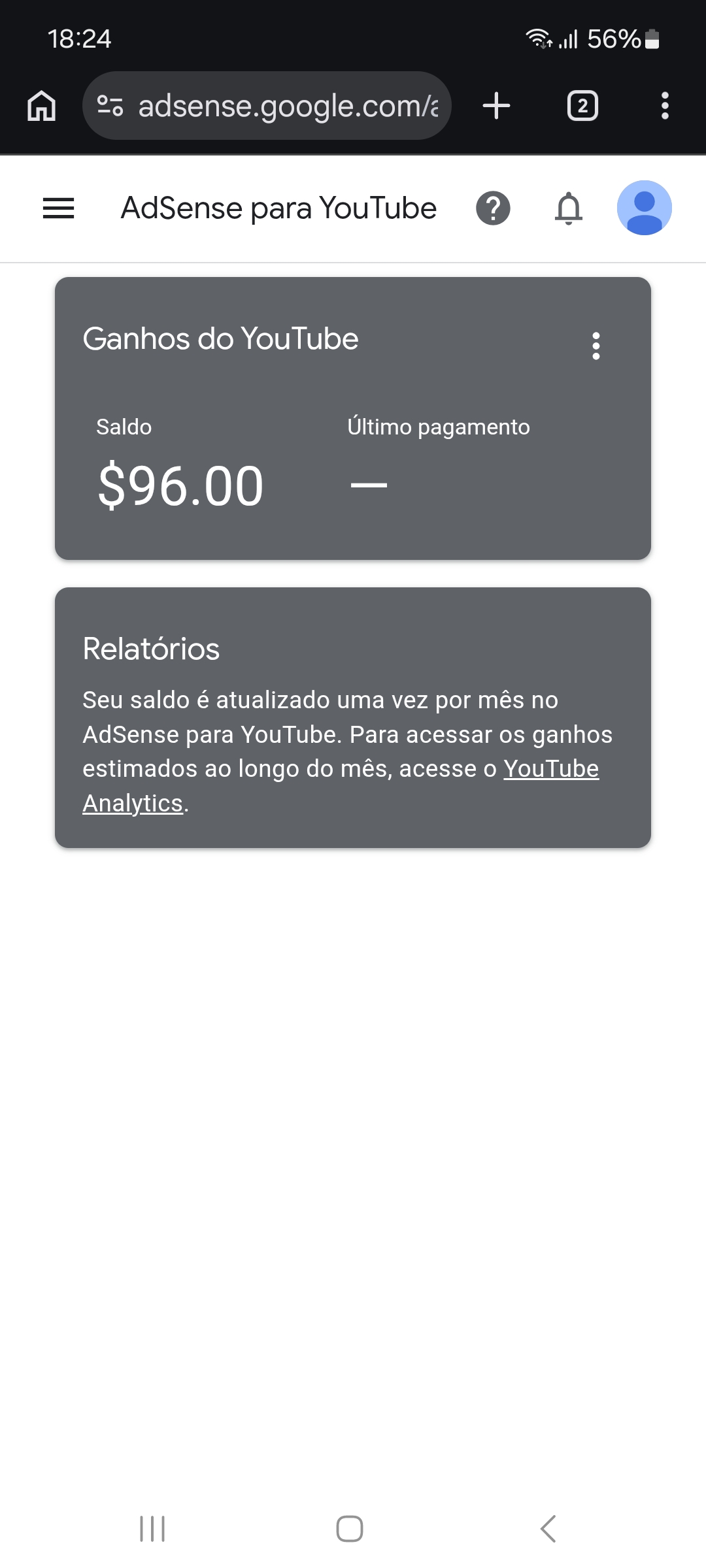Viewport: 706px width, 1568px height.
Task: Follow the YouTube Analytics link
Action: tap(550, 769)
